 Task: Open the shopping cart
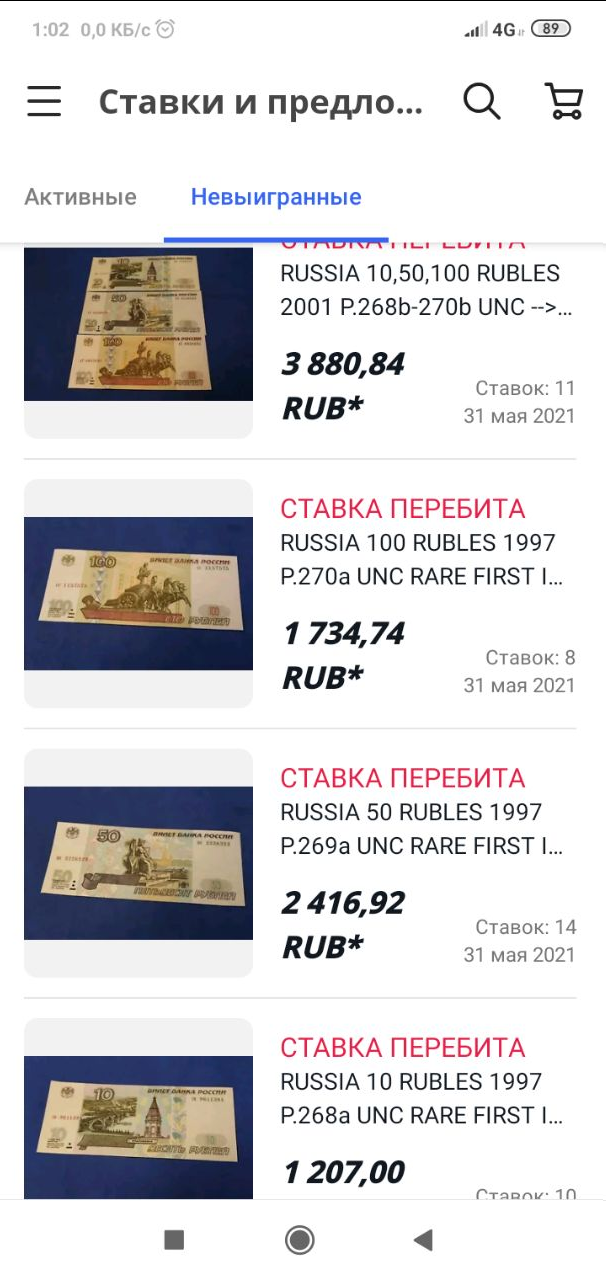click(x=563, y=102)
